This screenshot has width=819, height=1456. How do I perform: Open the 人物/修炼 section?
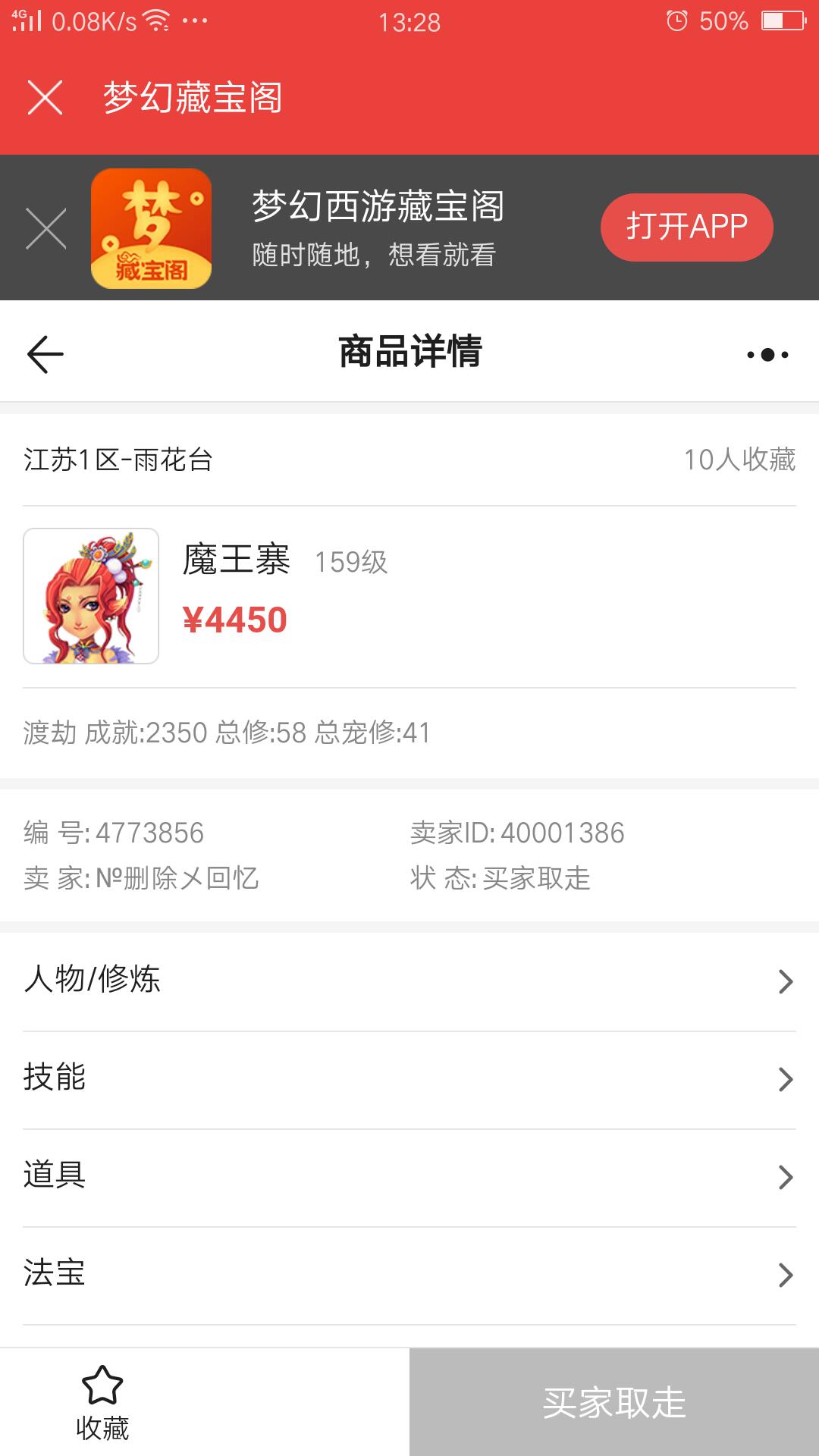[409, 981]
